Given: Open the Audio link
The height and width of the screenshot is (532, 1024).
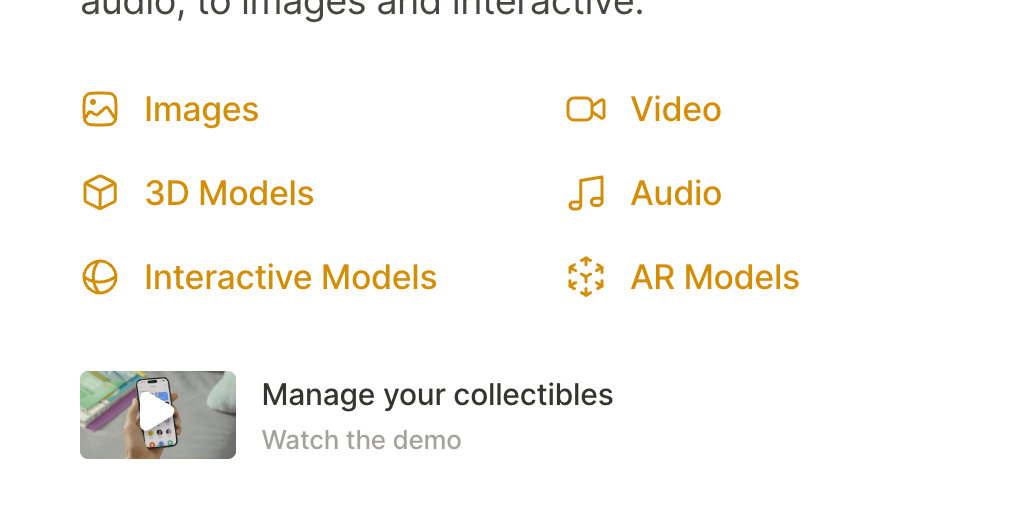Looking at the screenshot, I should pos(675,193).
